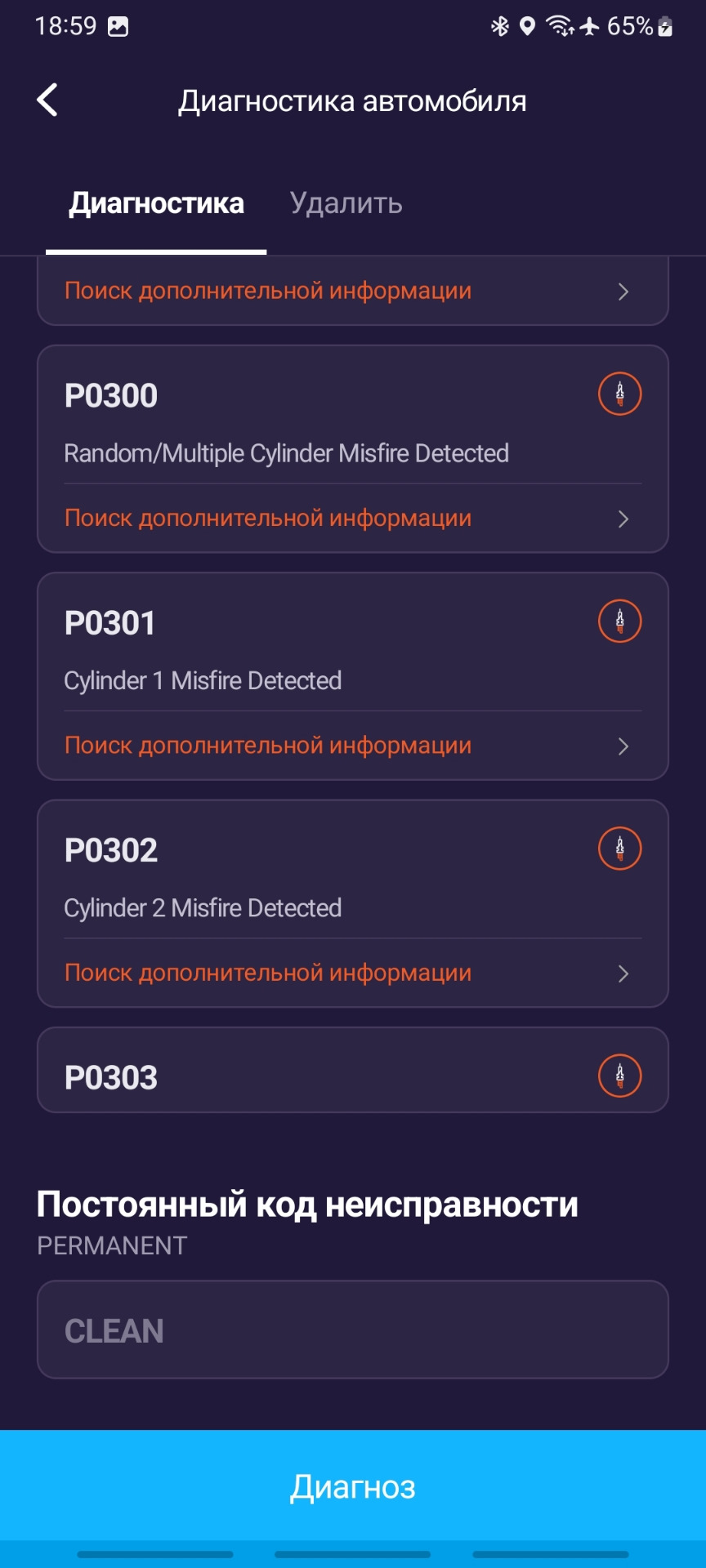Open additional info search for P0300

351,519
